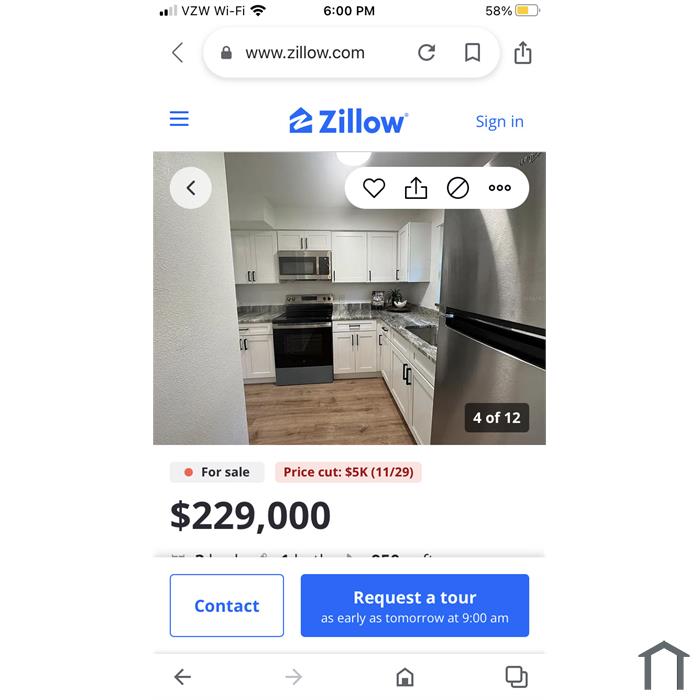The height and width of the screenshot is (700, 700).
Task: Request a tour of the home
Action: [x=414, y=606]
